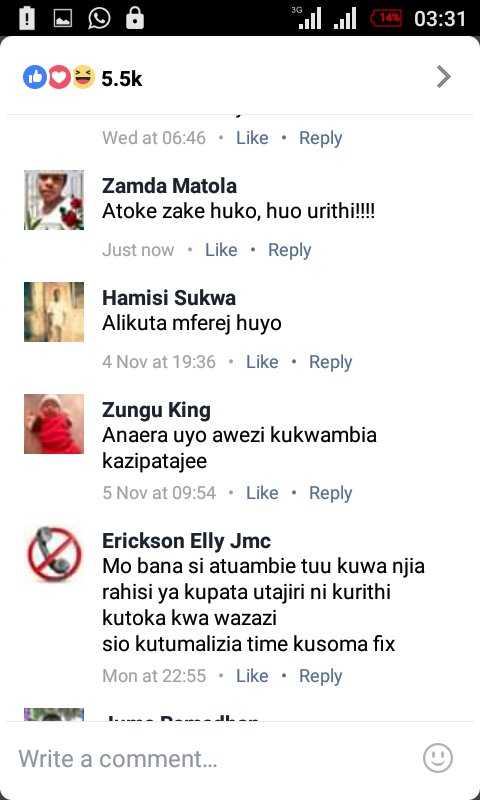Open Zungu King's profile picture
This screenshot has width=480, height=800.
pyautogui.click(x=54, y=423)
